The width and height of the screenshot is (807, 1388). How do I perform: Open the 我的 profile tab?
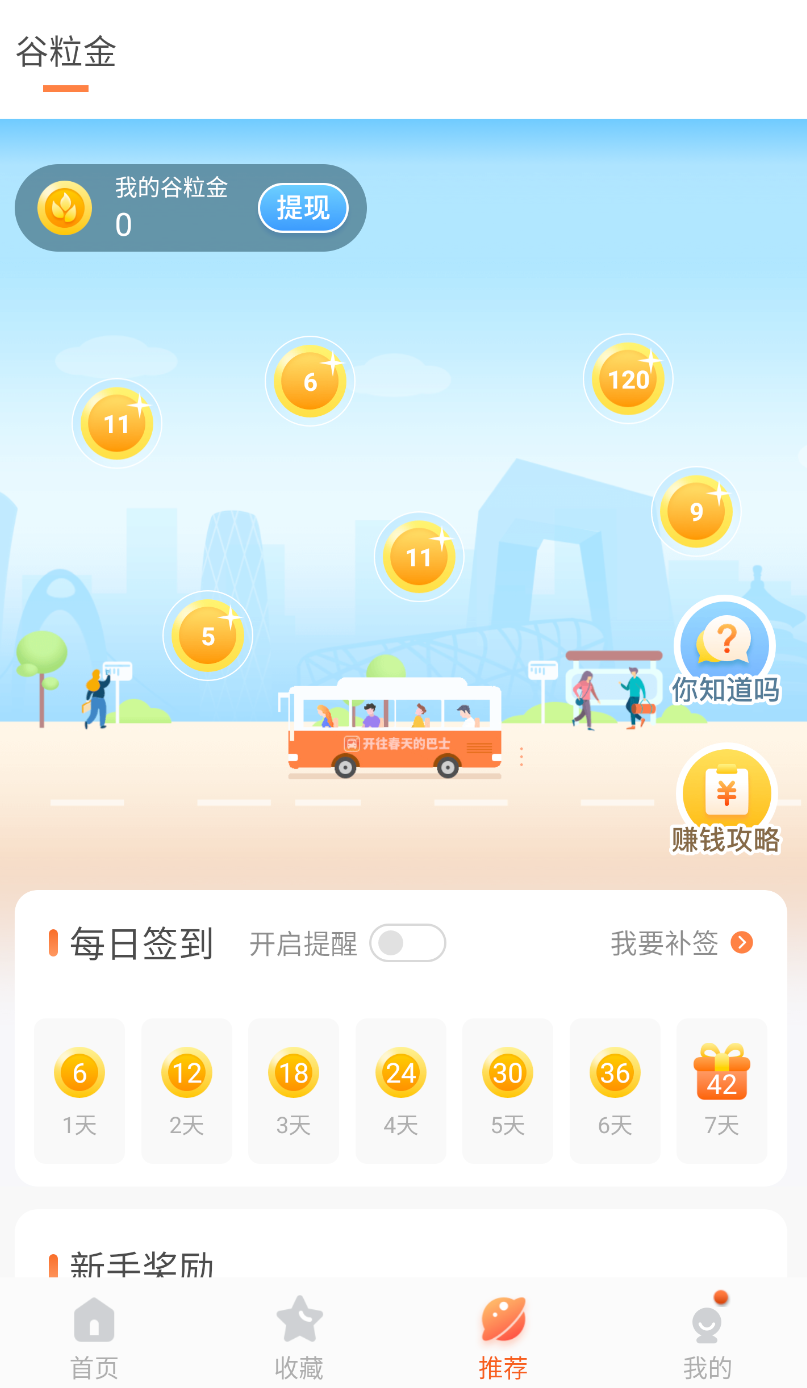707,1338
